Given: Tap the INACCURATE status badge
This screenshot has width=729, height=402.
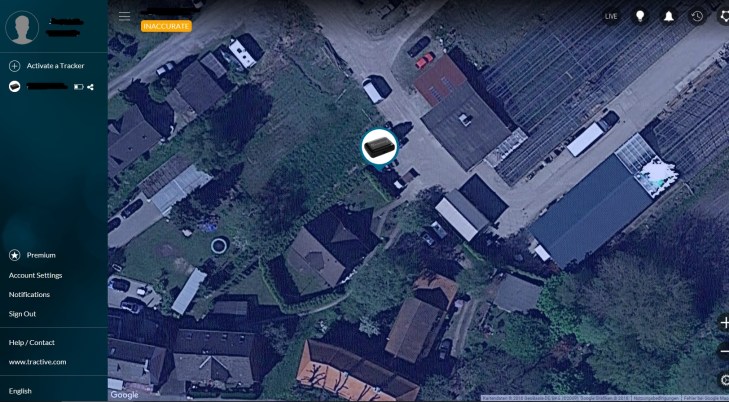Looking at the screenshot, I should pyautogui.click(x=166, y=26).
